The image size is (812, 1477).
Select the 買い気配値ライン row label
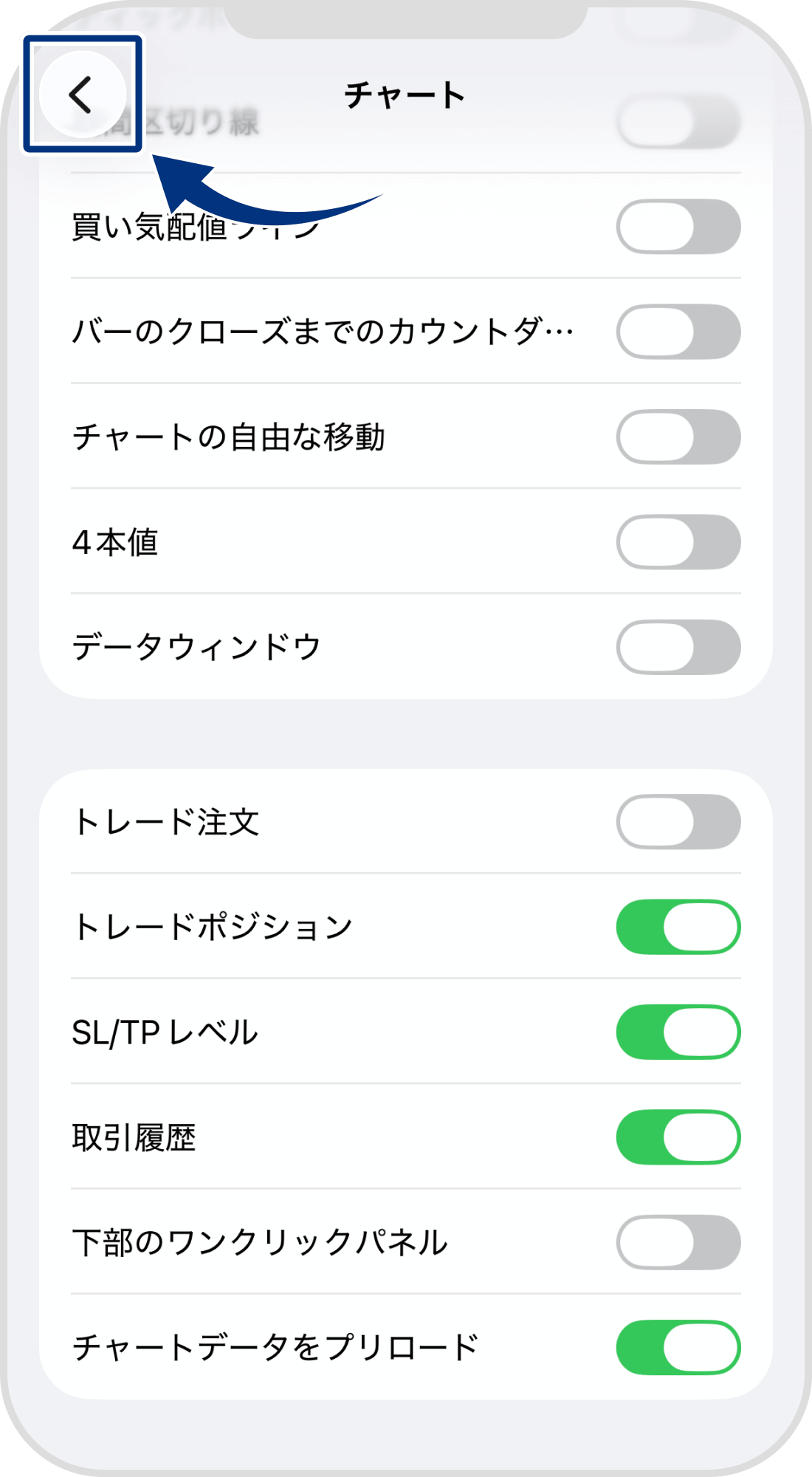192,226
